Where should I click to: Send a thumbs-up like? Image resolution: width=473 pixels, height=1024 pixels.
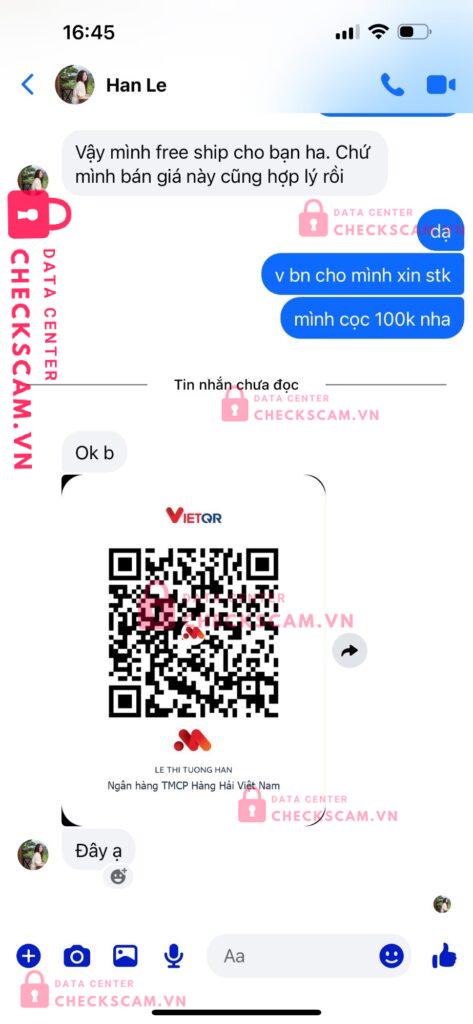pyautogui.click(x=444, y=955)
